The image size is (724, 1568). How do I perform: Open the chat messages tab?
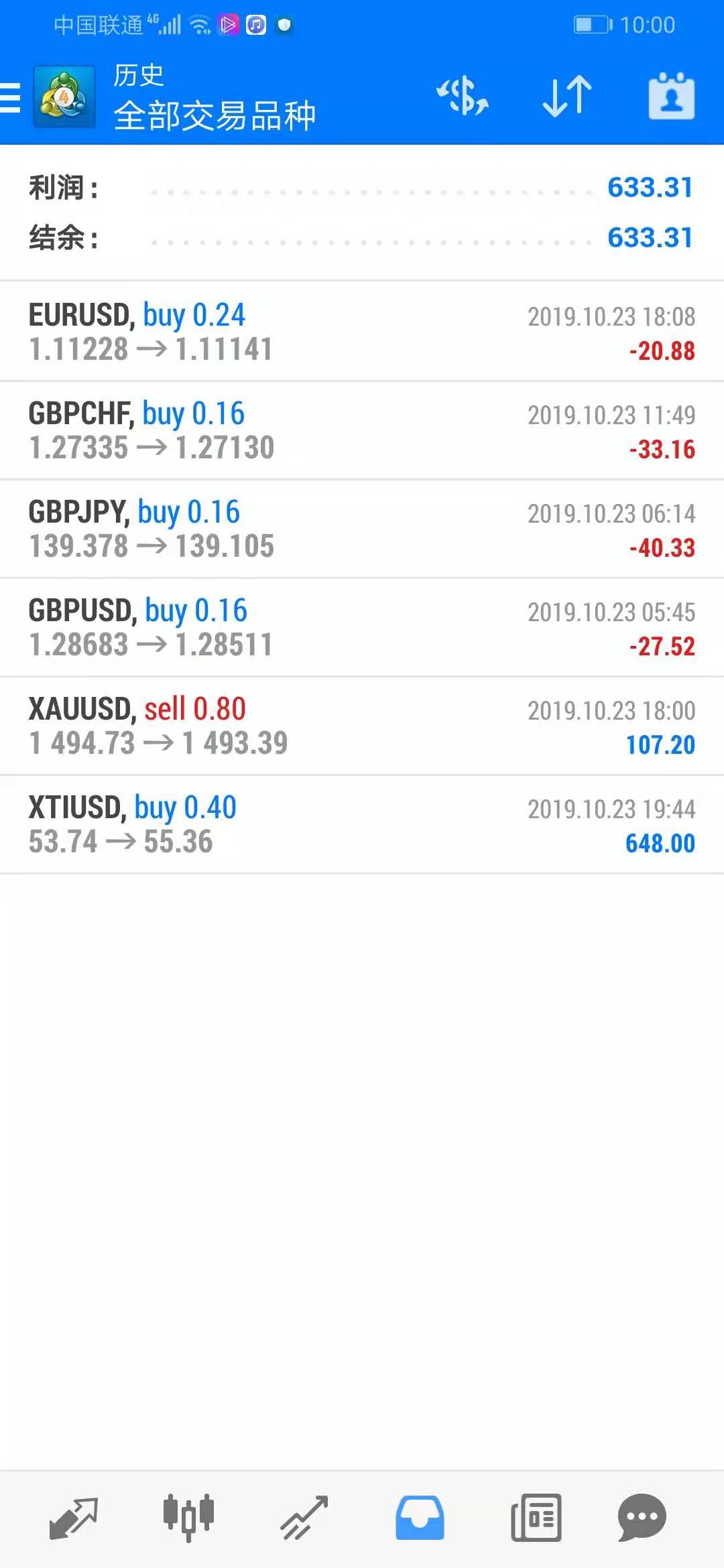[642, 1518]
